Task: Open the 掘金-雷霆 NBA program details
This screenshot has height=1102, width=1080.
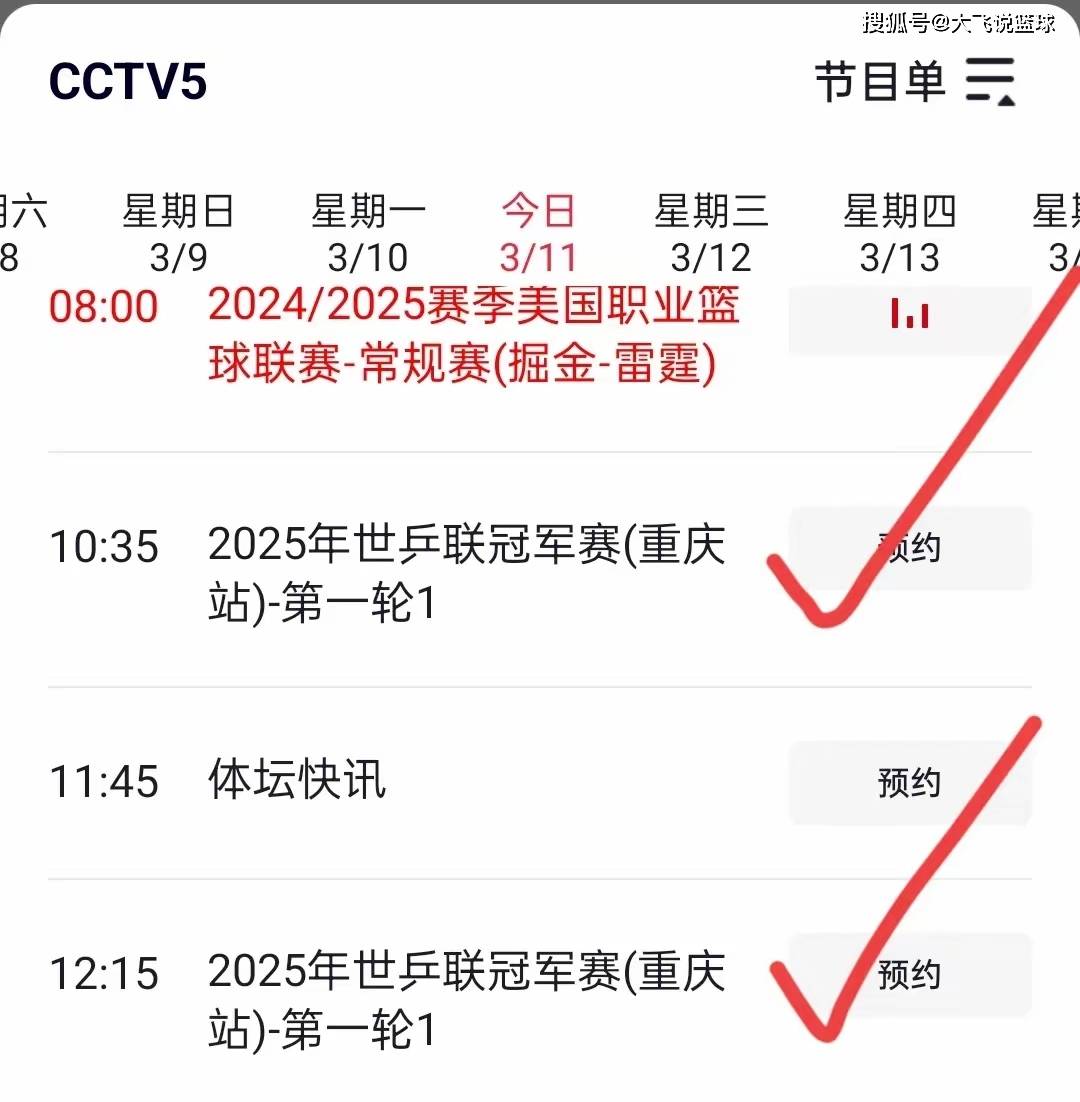Action: 470,335
